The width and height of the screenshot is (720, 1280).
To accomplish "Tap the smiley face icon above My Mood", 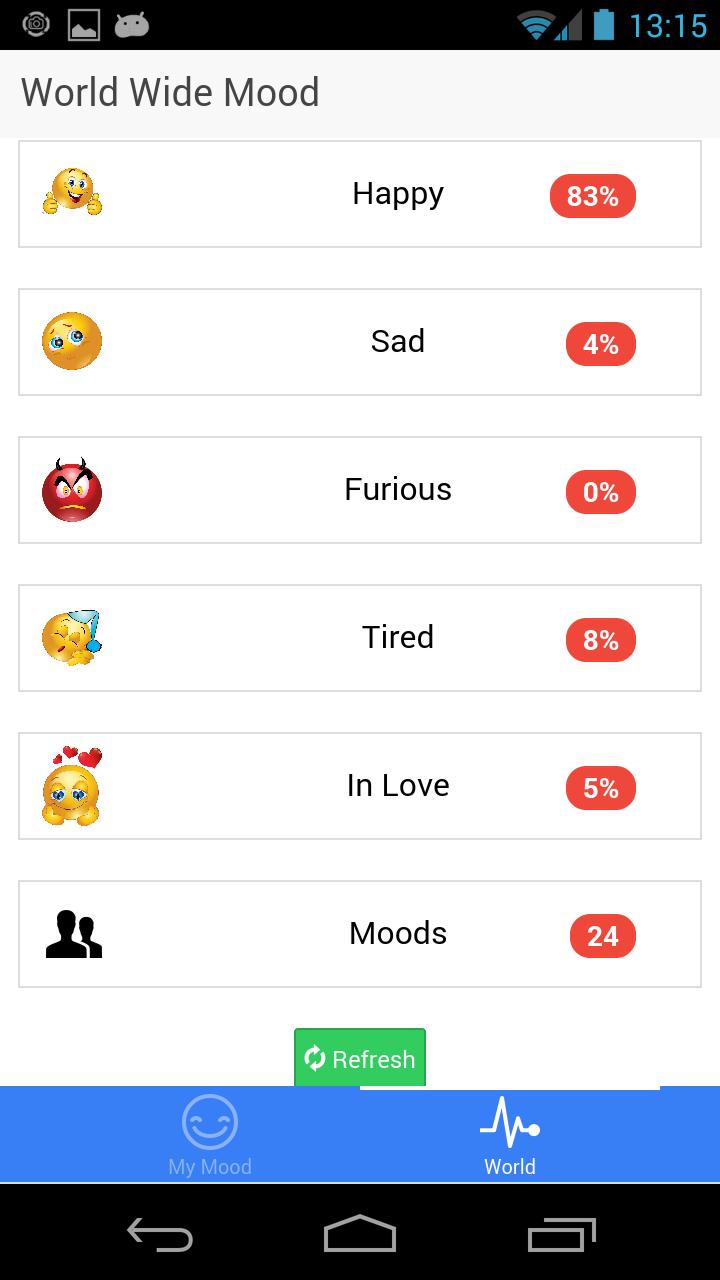I will [209, 1122].
